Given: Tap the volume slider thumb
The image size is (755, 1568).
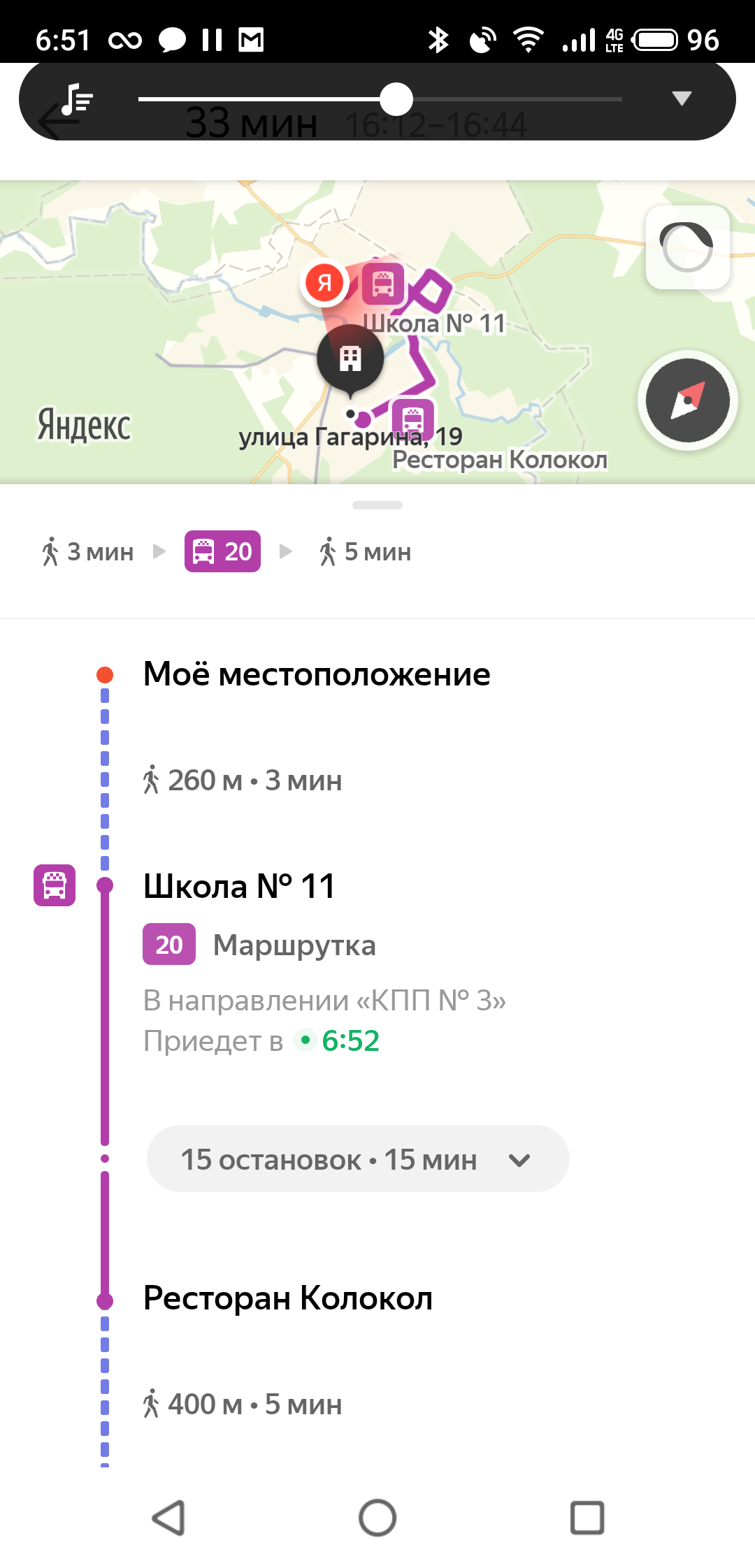Looking at the screenshot, I should pos(396,99).
